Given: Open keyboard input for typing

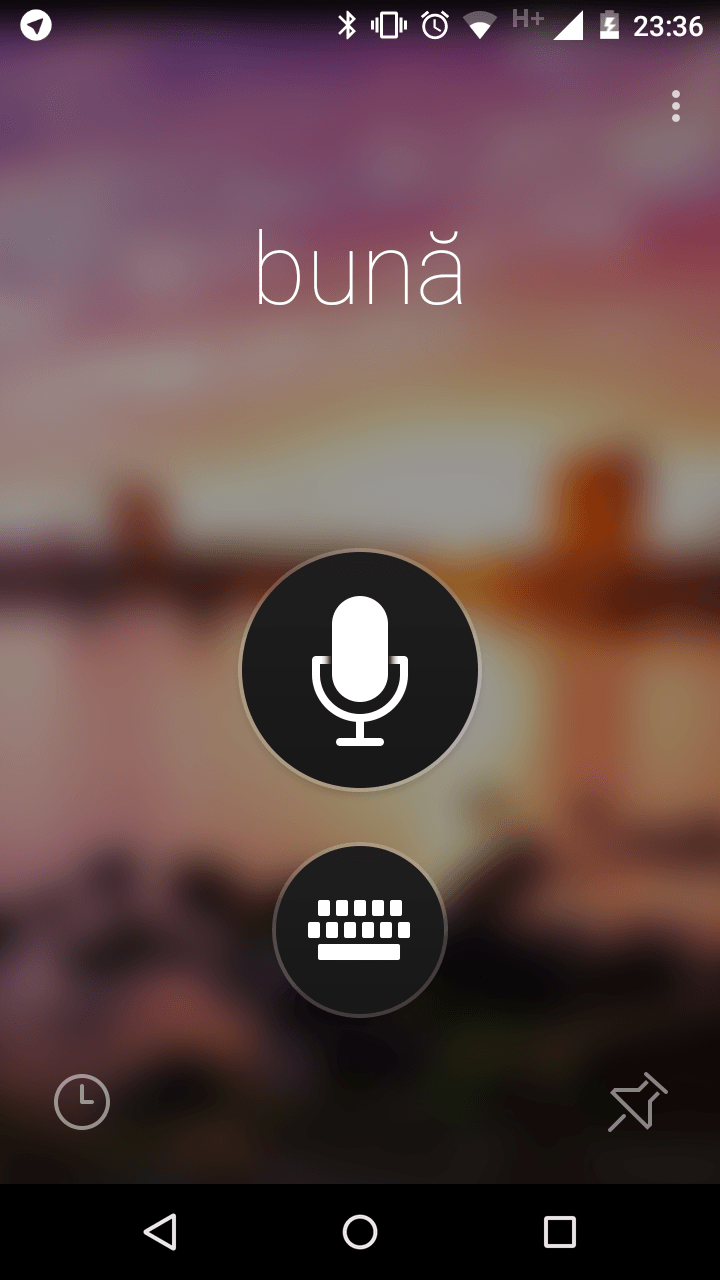Looking at the screenshot, I should point(360,930).
